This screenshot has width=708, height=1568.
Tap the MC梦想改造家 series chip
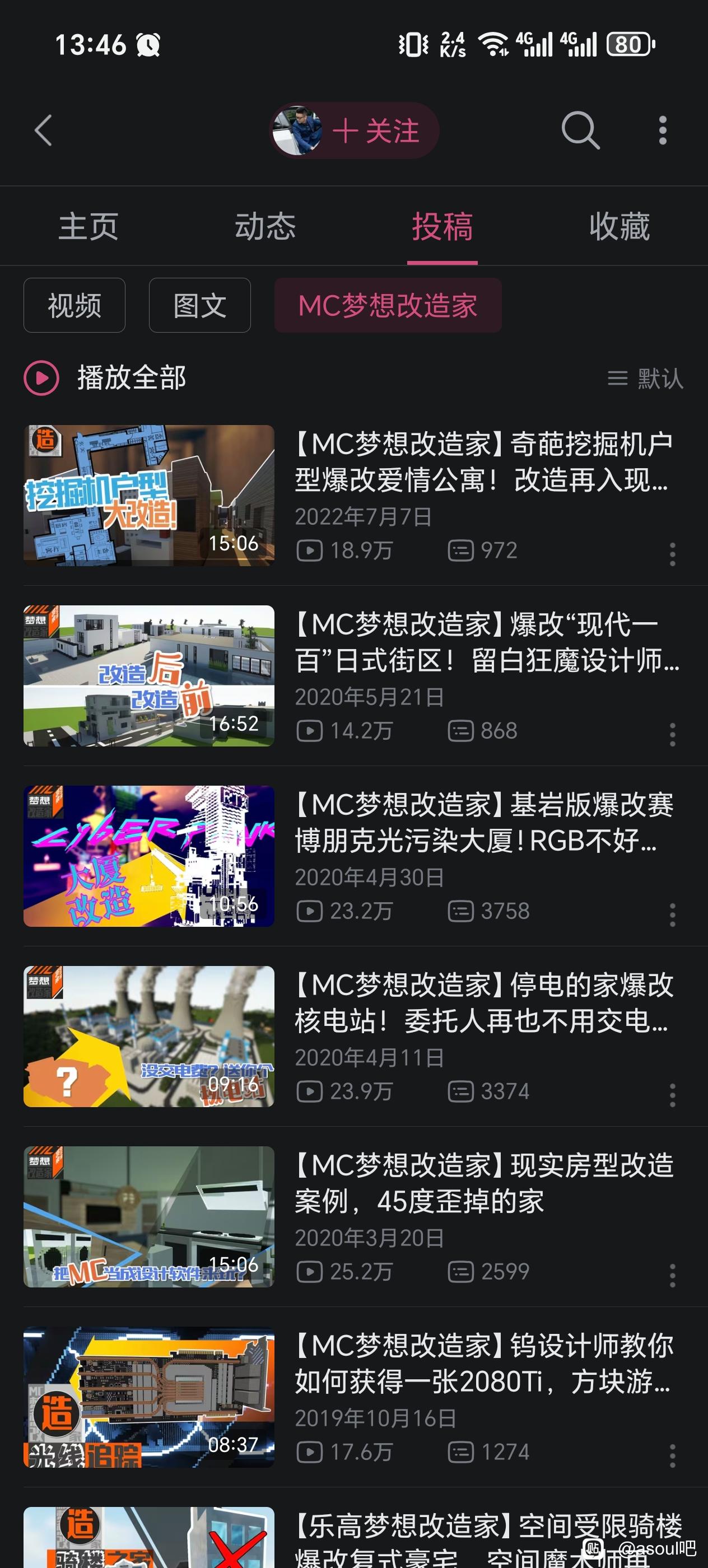pos(388,306)
